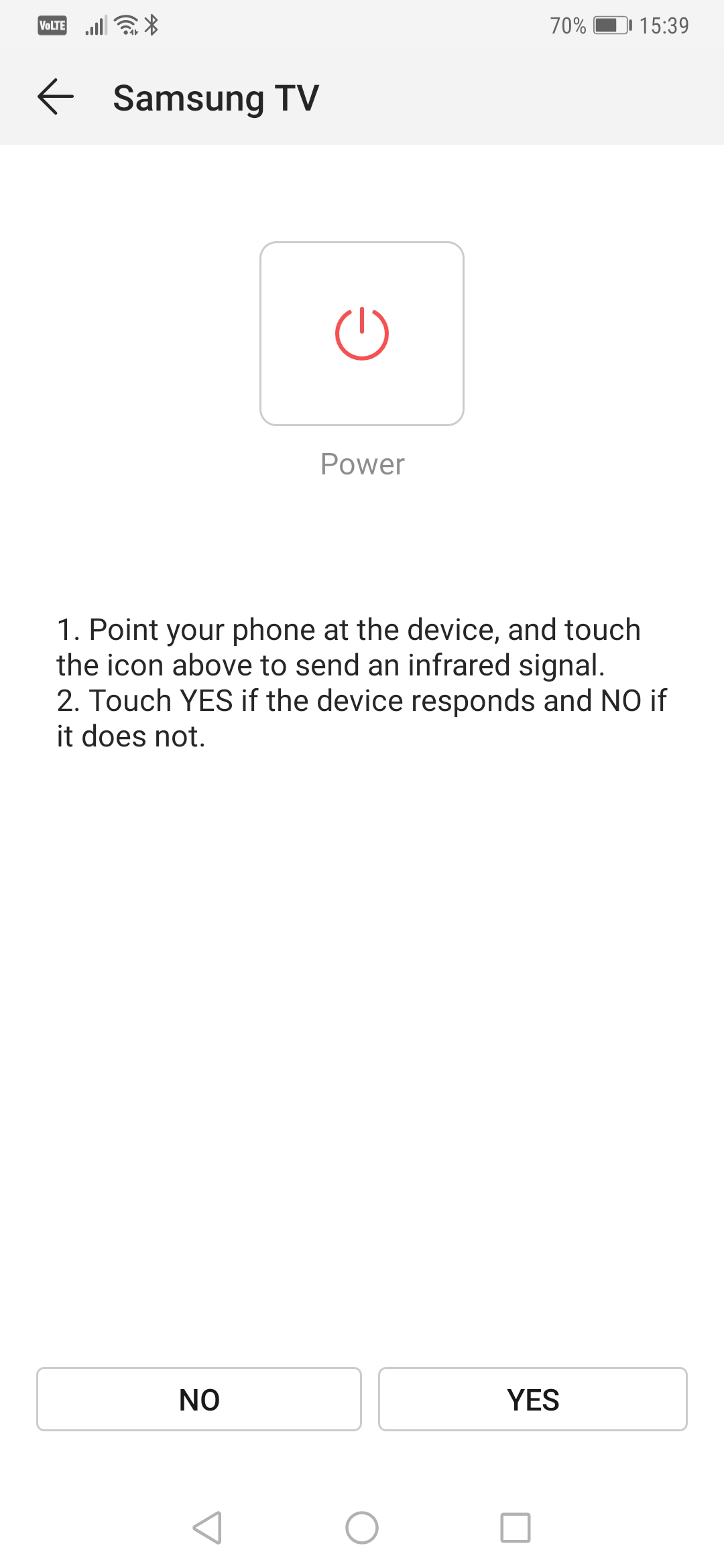Confirm YES, the device responded
The width and height of the screenshot is (724, 1568).
click(x=533, y=1399)
